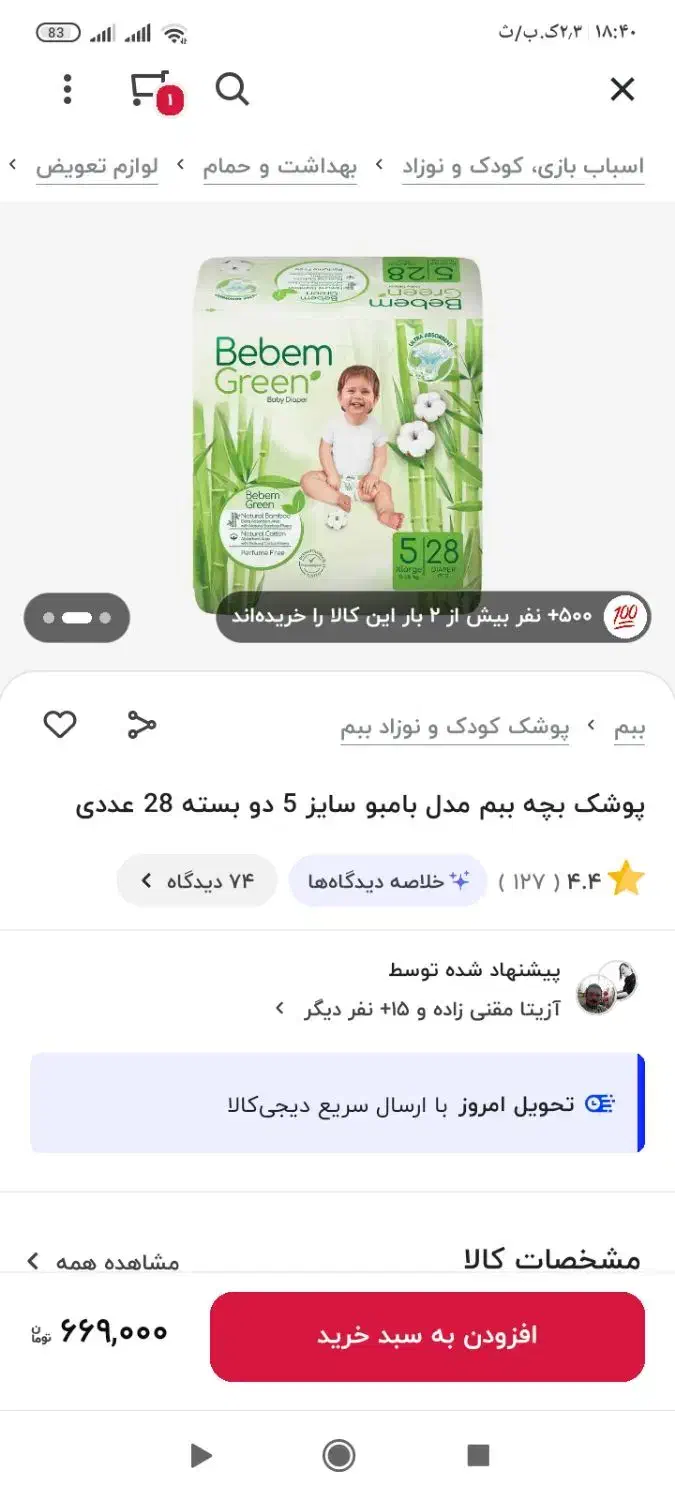Screen dimensions: 675x1500
Task: Go to بهداشت و حمام category
Action: coord(280,166)
